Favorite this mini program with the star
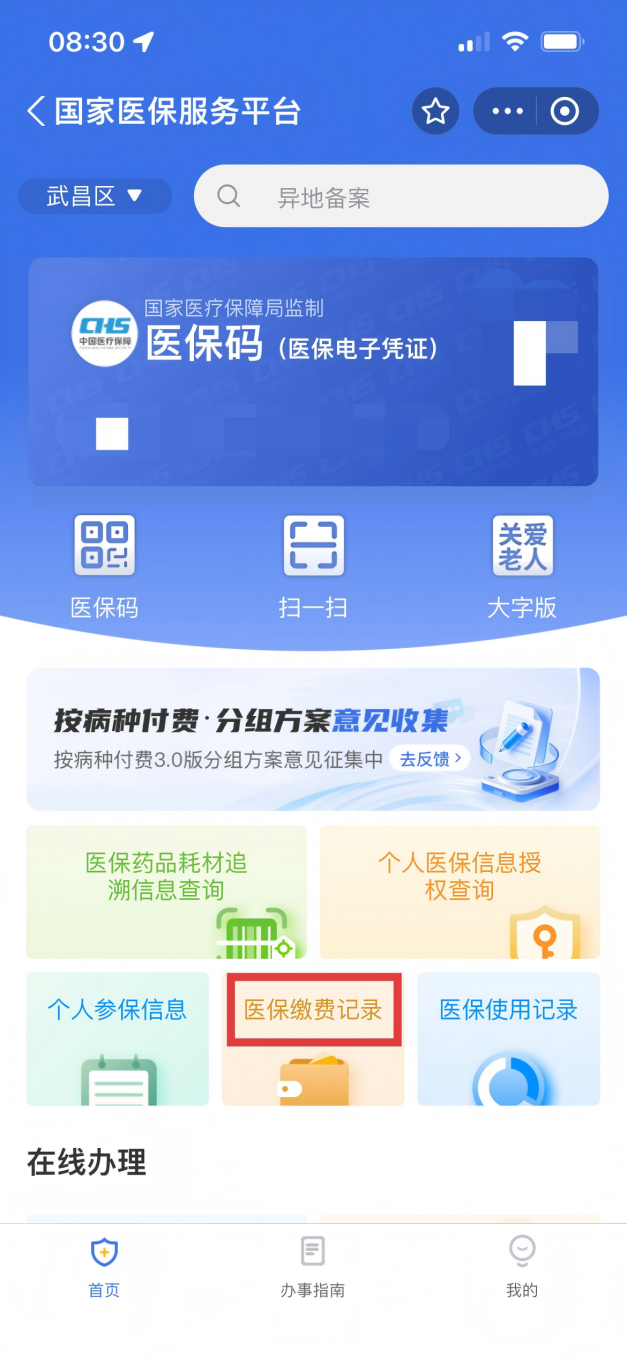 [435, 111]
